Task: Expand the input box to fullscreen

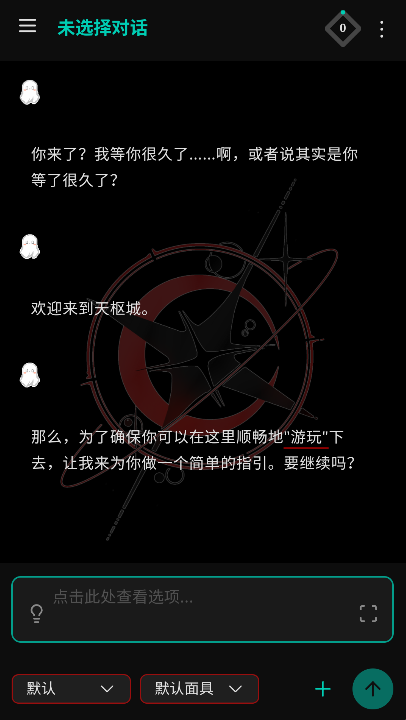Action: point(368,613)
